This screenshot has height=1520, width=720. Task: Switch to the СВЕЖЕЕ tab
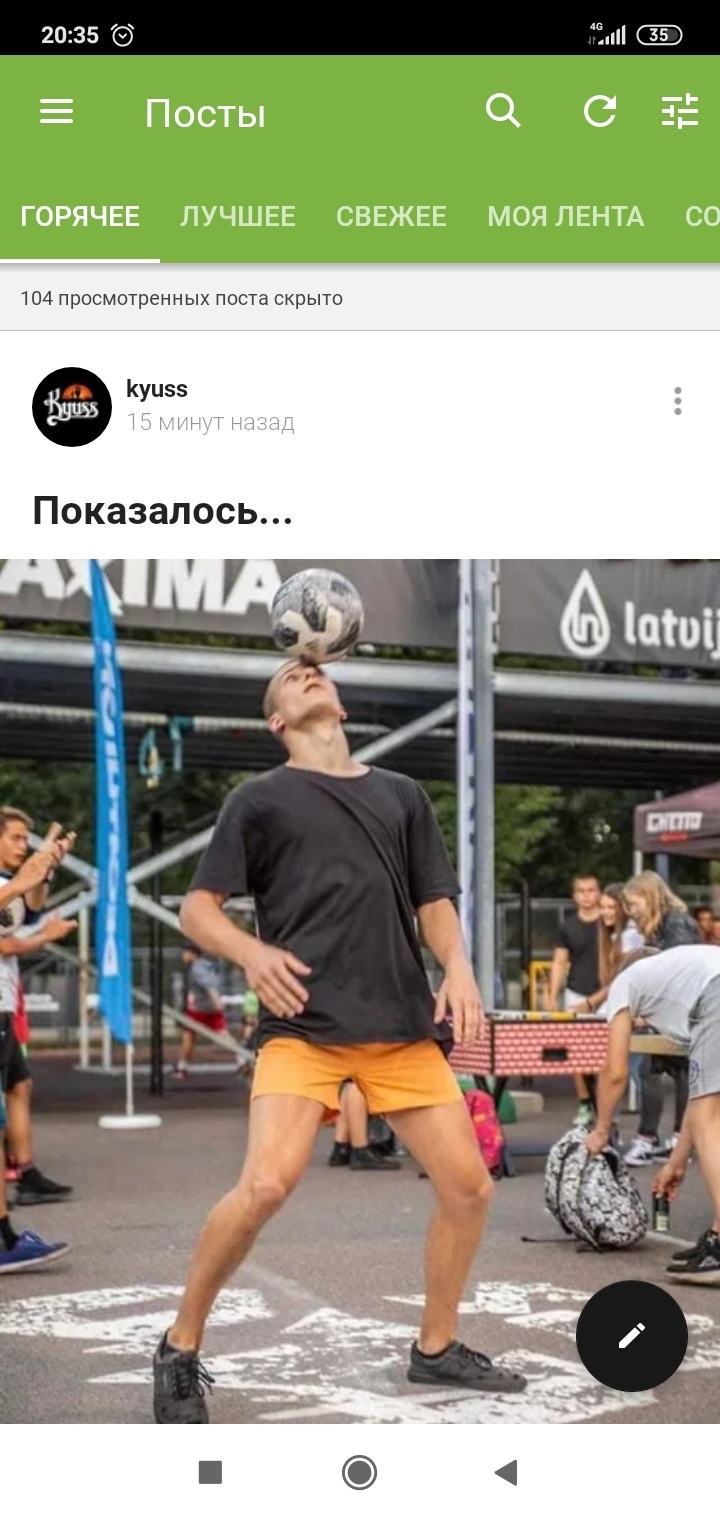[x=391, y=216]
